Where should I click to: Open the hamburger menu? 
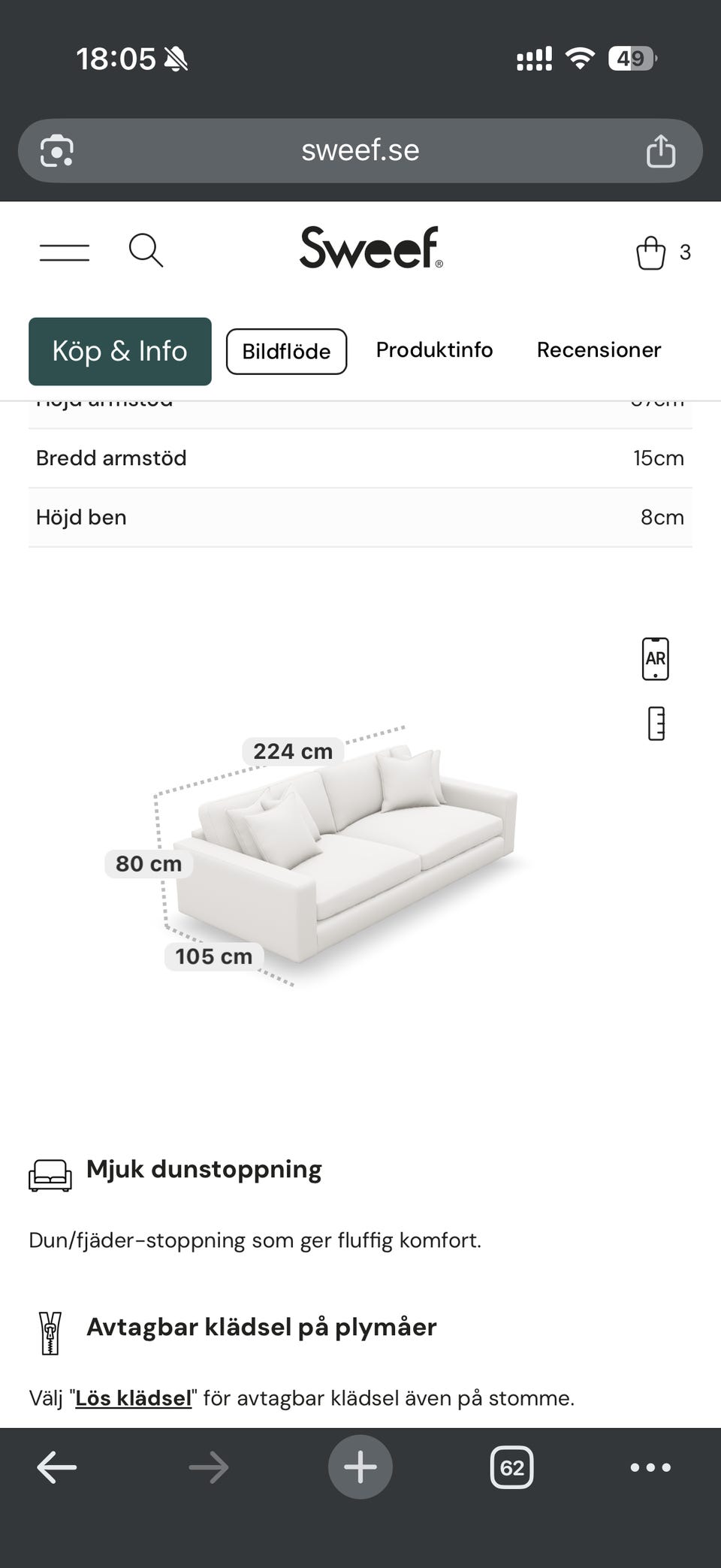click(65, 252)
